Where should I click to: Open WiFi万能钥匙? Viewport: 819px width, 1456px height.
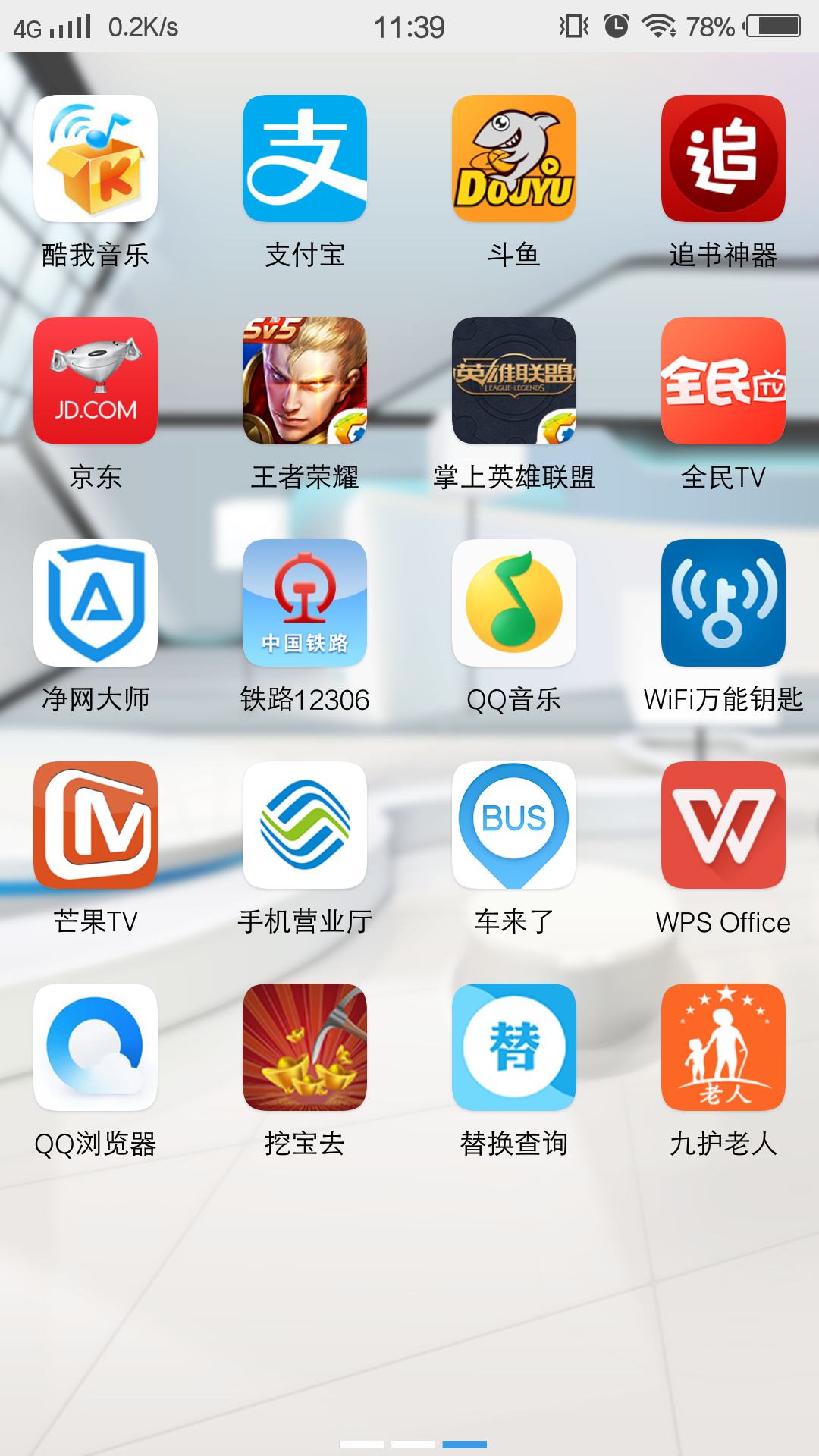point(723,603)
